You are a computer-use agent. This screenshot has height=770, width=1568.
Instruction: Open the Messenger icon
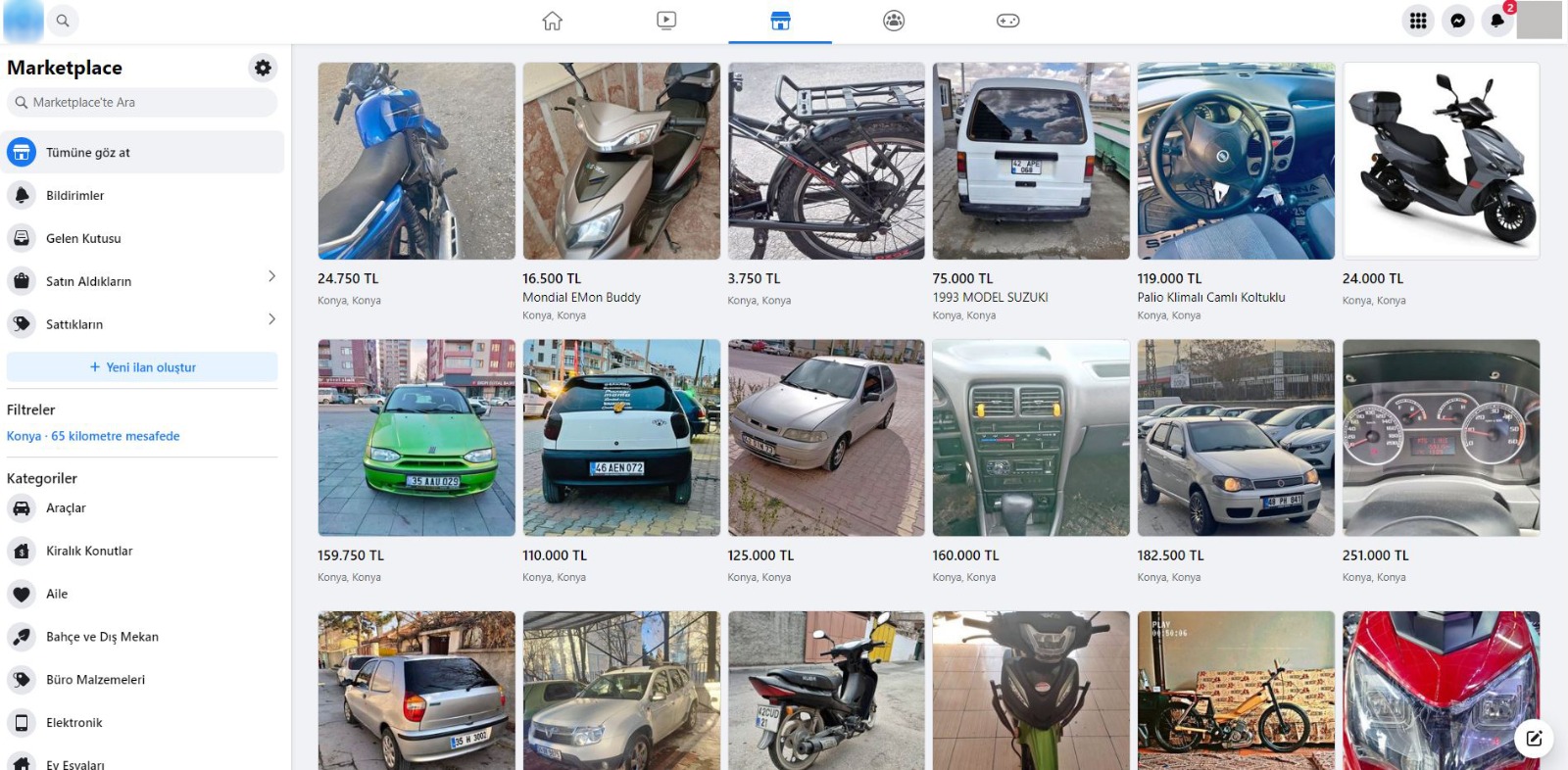(1458, 21)
